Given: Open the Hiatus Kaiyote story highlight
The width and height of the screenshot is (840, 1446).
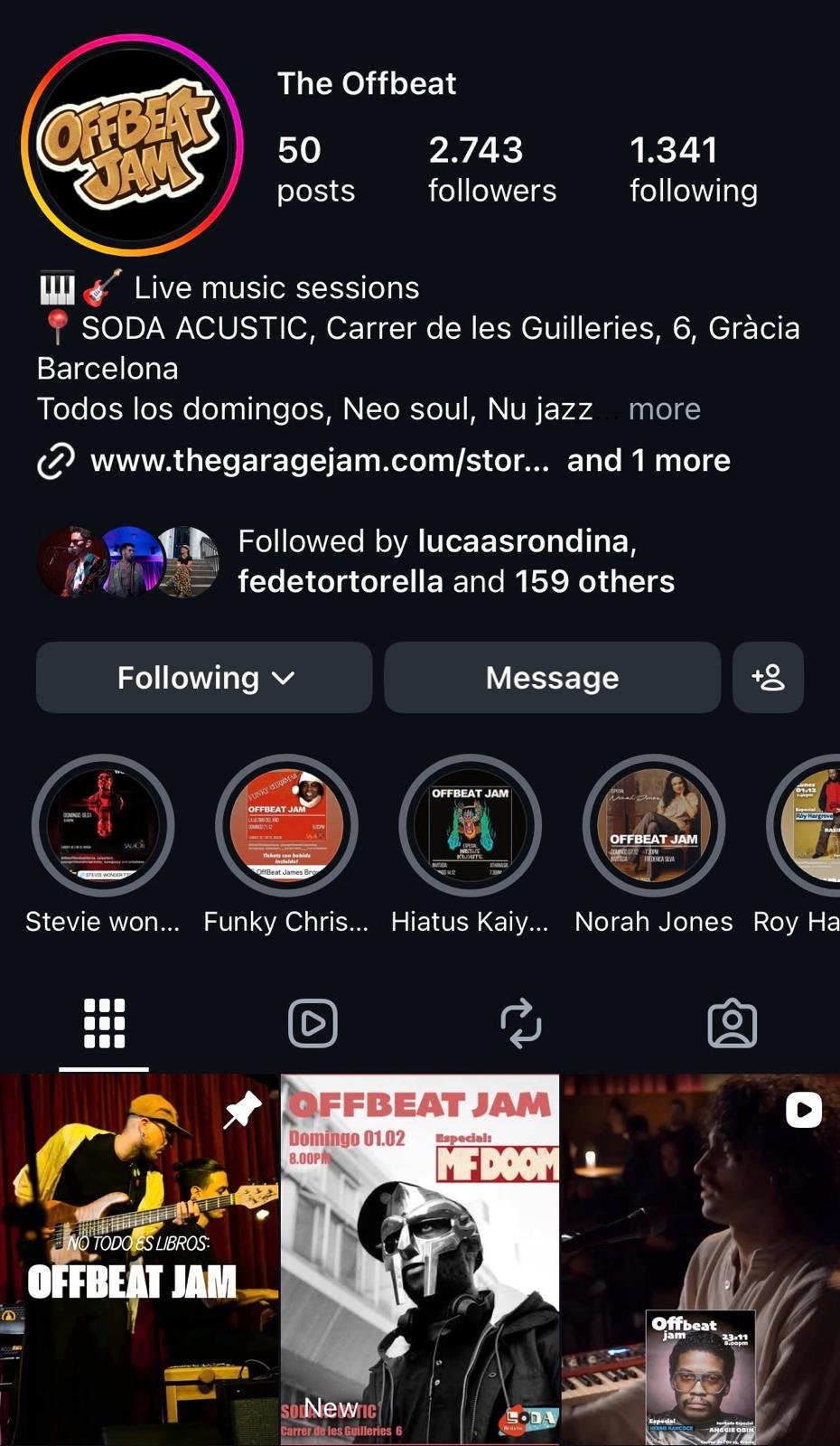Looking at the screenshot, I should (470, 825).
